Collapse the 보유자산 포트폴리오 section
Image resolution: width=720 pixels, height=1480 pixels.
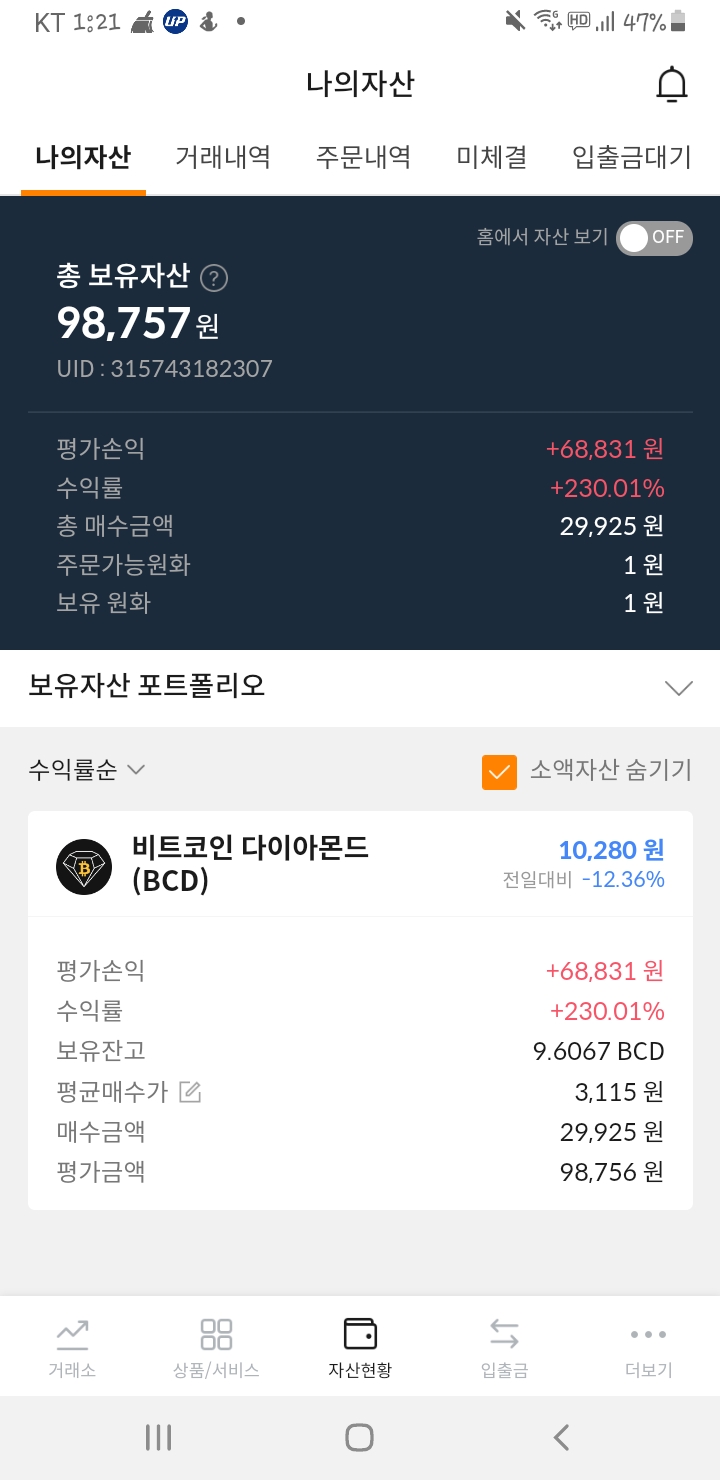679,688
